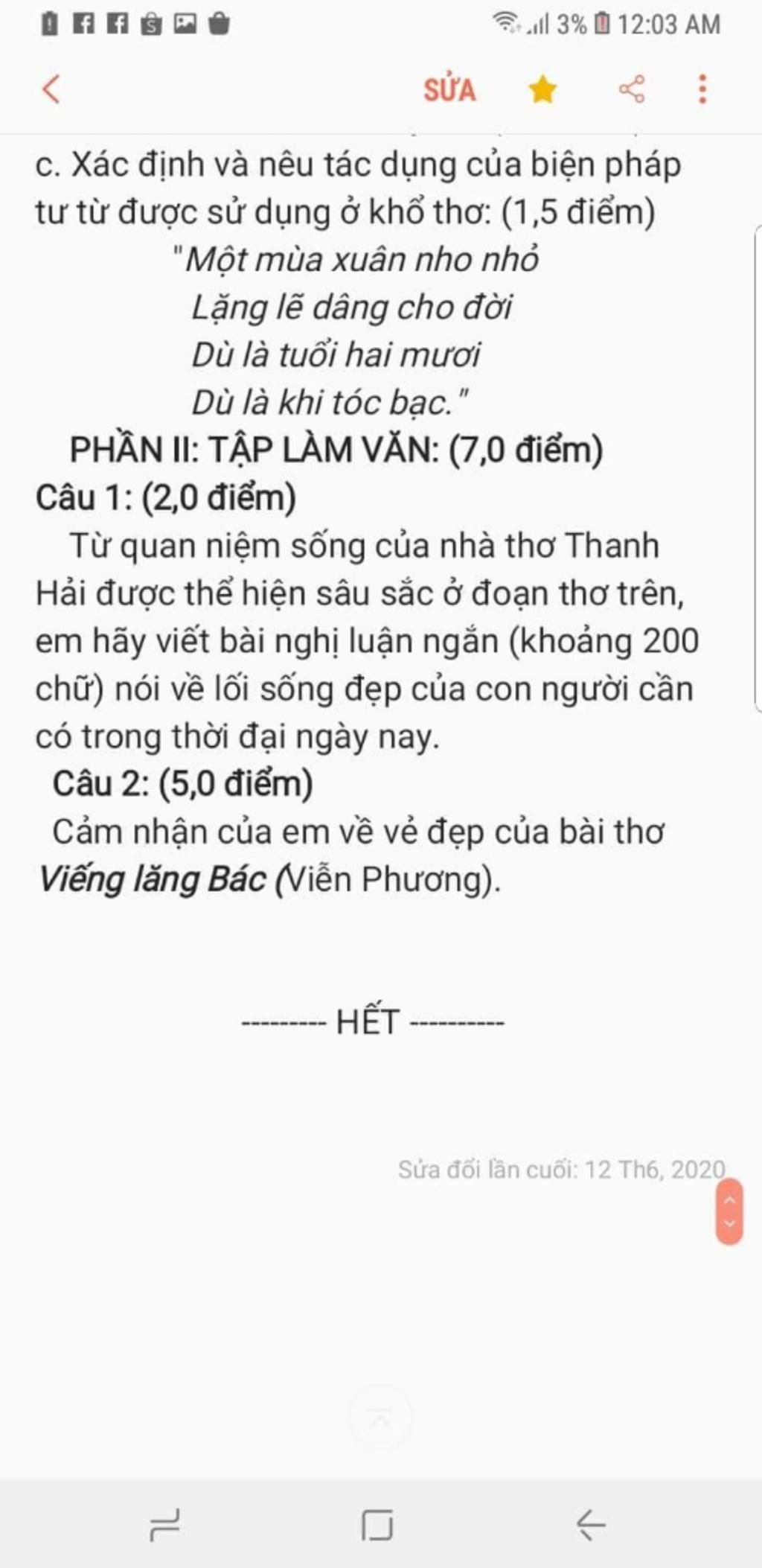This screenshot has height=1568, width=762.
Task: Tap the orange scroll handle
Action: [729, 1211]
